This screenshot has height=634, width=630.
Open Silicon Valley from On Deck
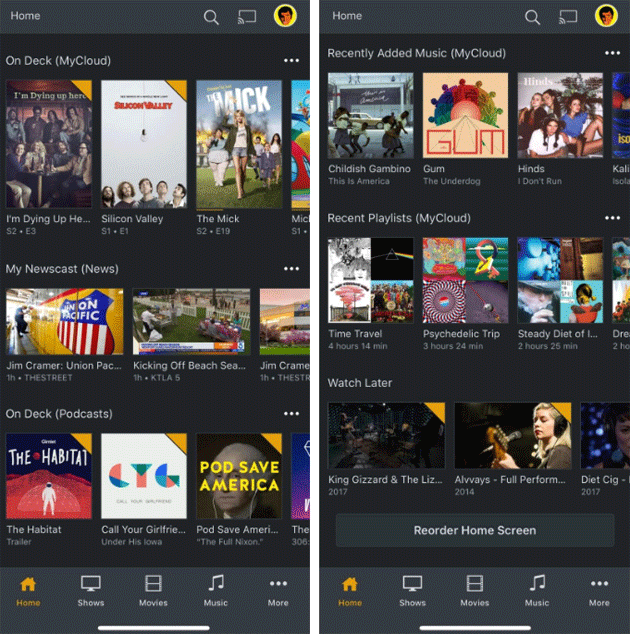click(x=143, y=144)
